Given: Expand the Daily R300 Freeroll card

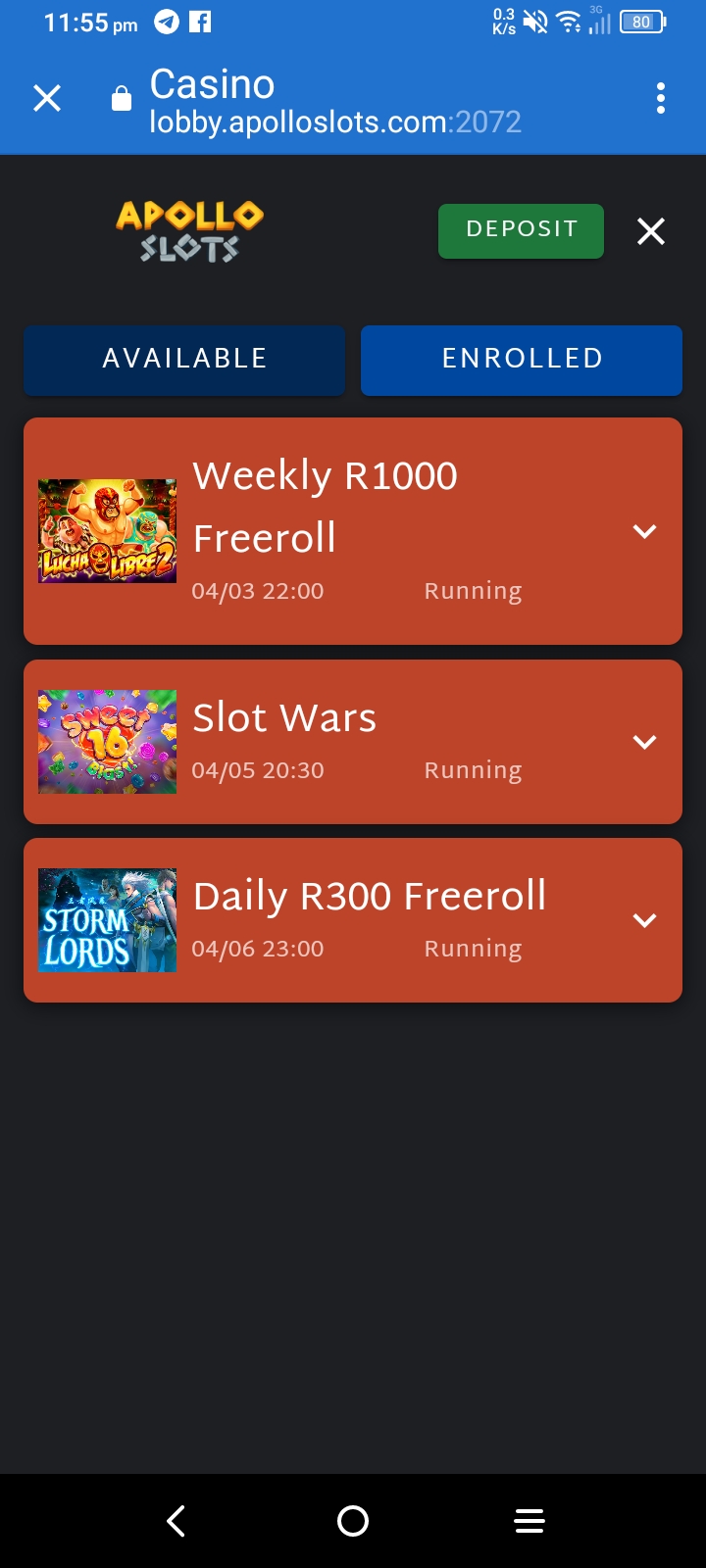Looking at the screenshot, I should point(644,920).
